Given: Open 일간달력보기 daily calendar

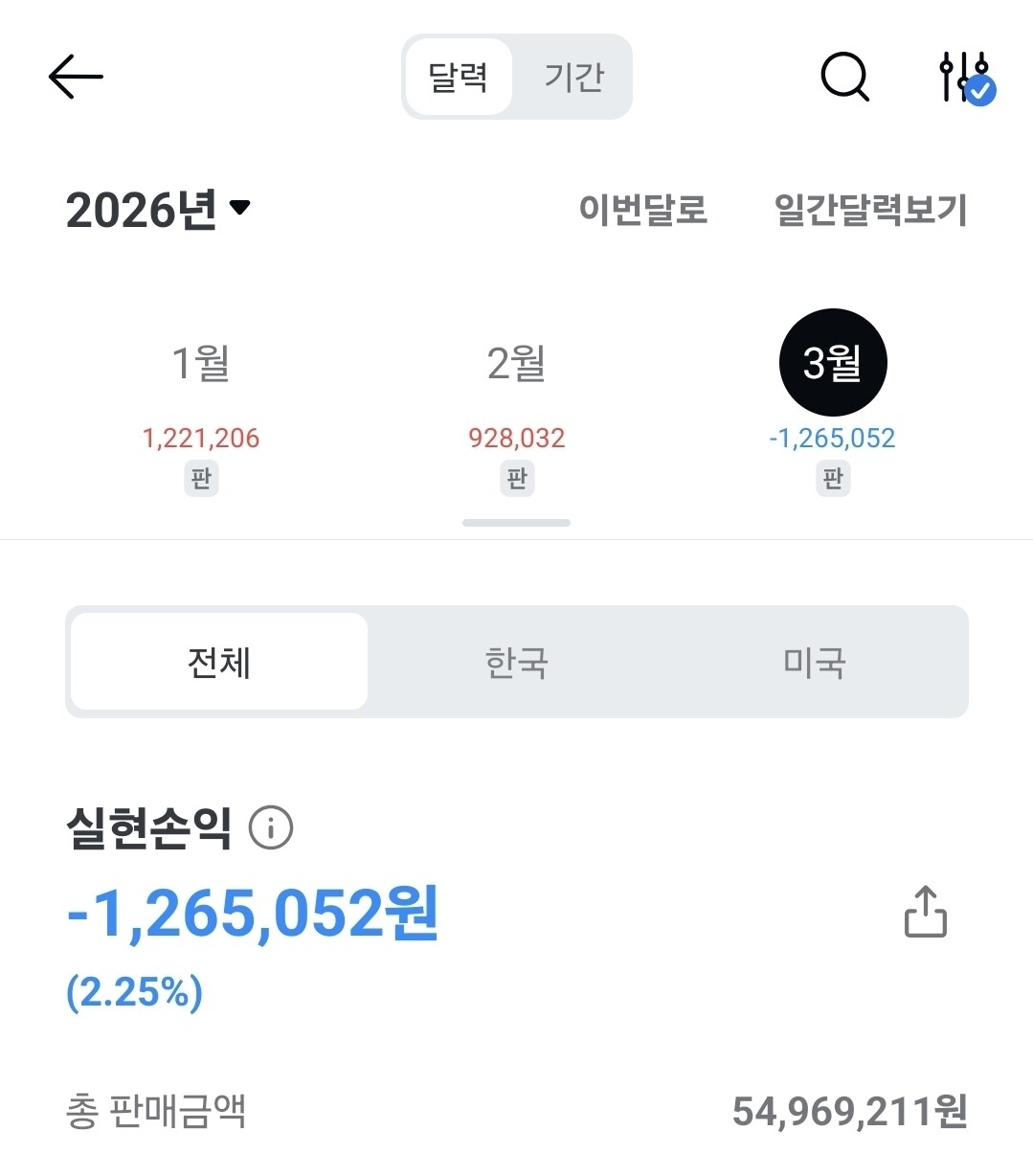Looking at the screenshot, I should pos(869,210).
